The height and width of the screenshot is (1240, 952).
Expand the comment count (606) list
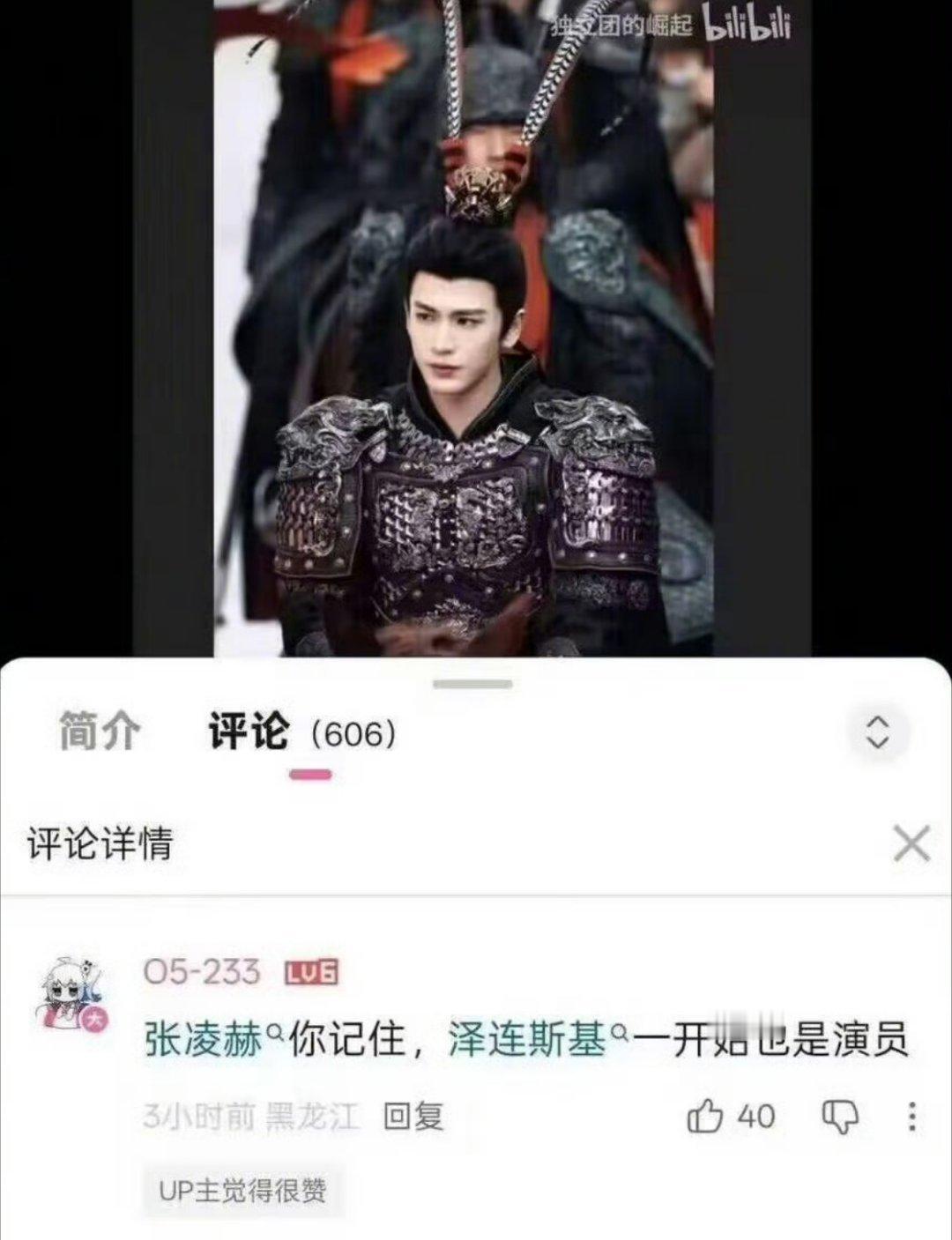click(353, 733)
